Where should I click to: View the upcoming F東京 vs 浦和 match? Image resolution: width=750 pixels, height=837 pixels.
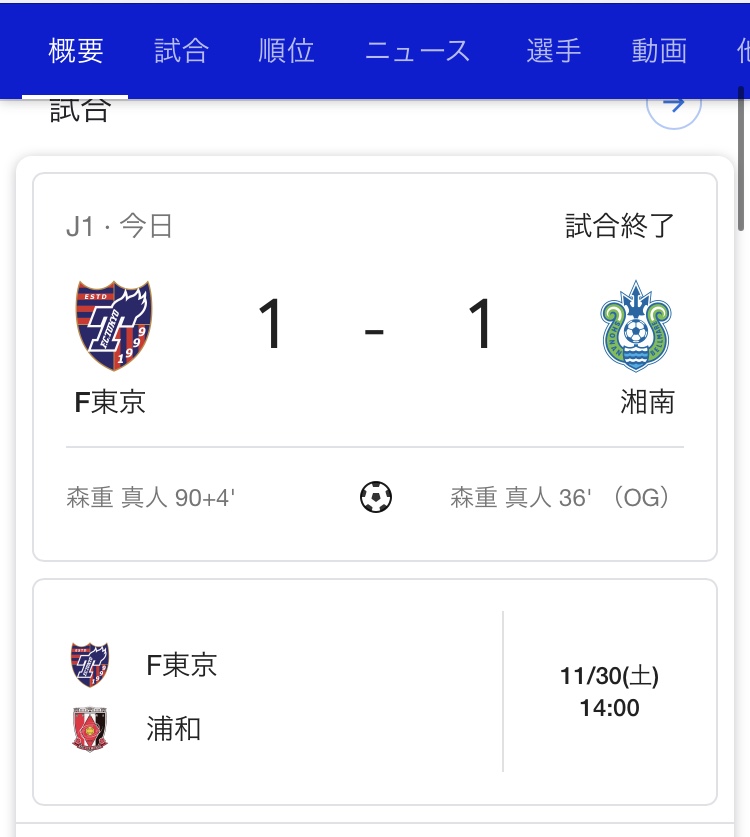coord(375,692)
